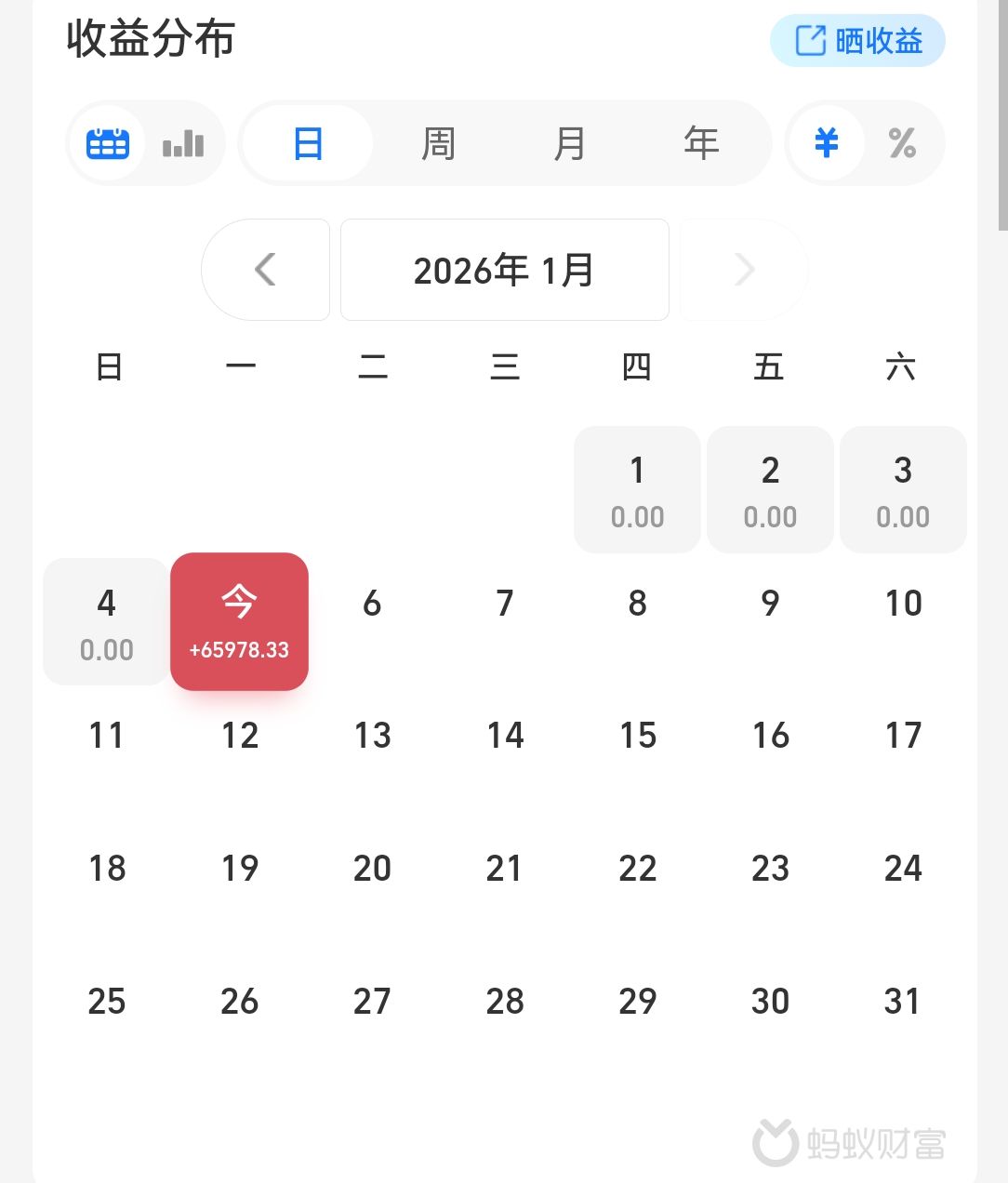Click the 日 daily view segment control

(x=307, y=143)
